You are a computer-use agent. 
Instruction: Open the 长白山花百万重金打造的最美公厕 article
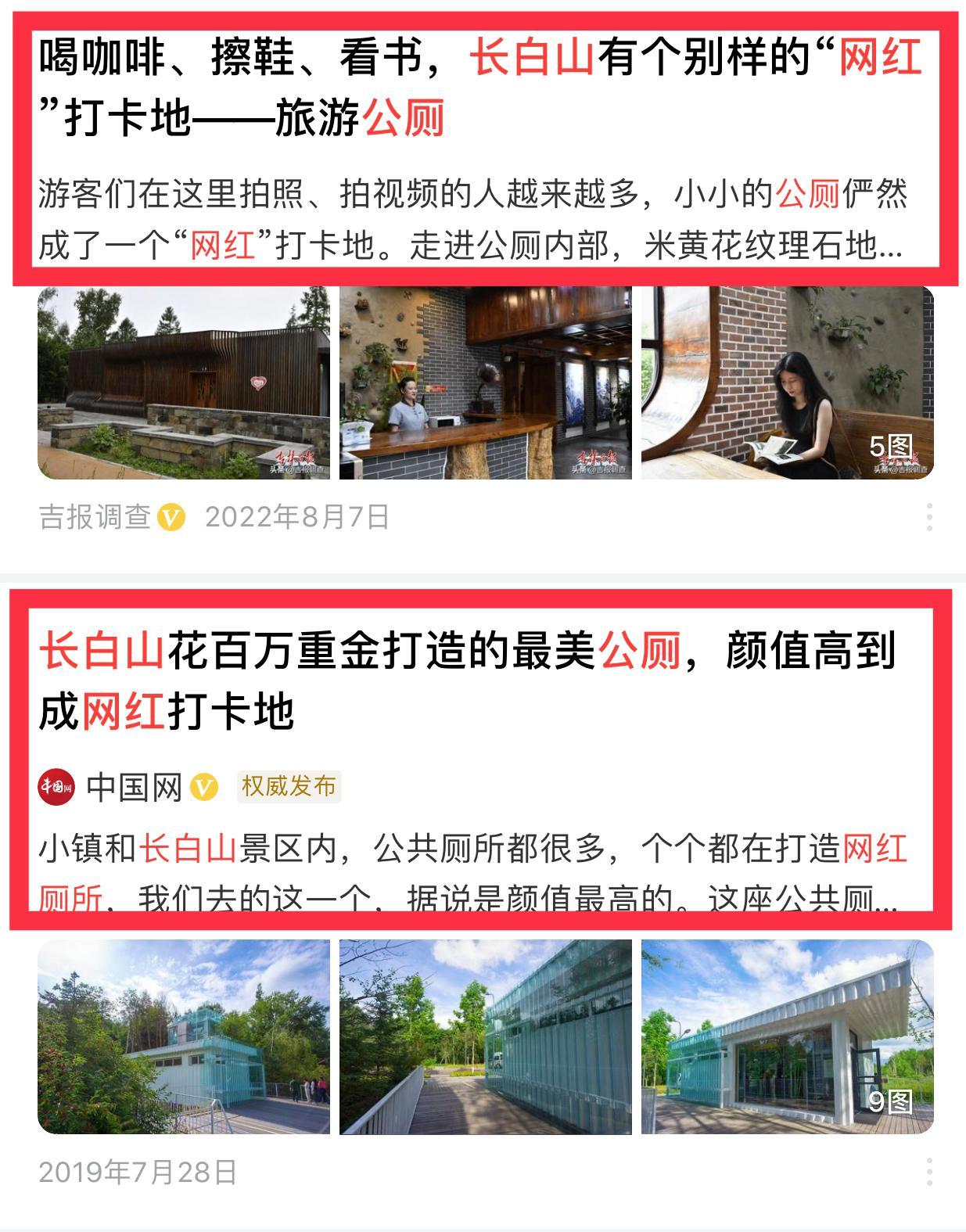click(x=466, y=681)
